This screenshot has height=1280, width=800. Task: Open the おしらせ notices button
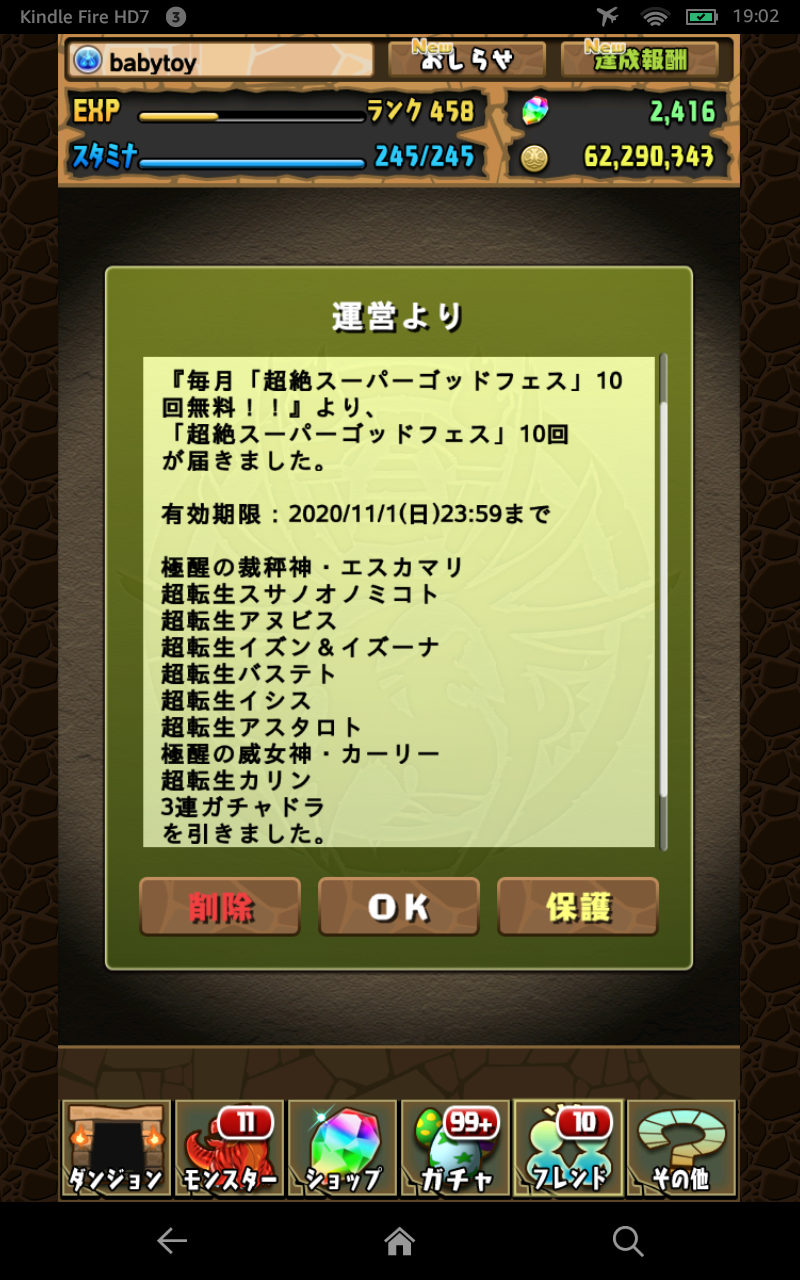[466, 60]
